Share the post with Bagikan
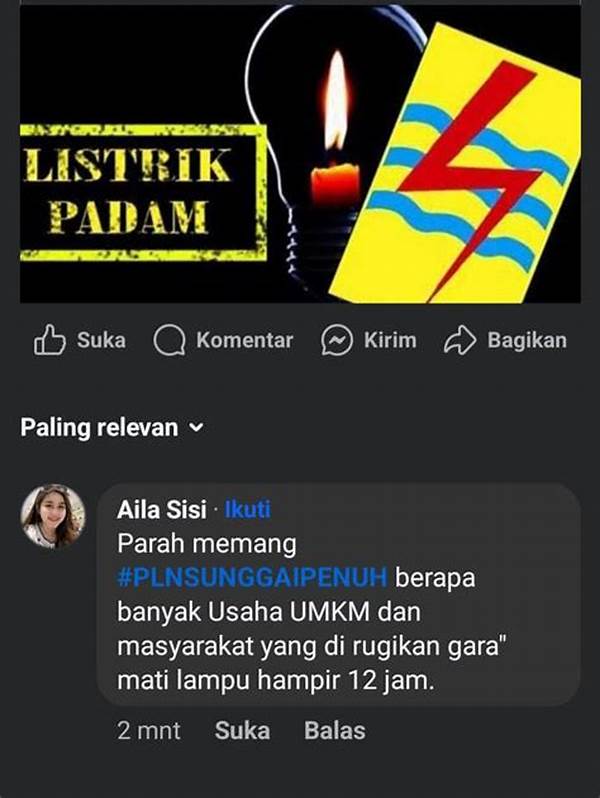 (x=506, y=341)
